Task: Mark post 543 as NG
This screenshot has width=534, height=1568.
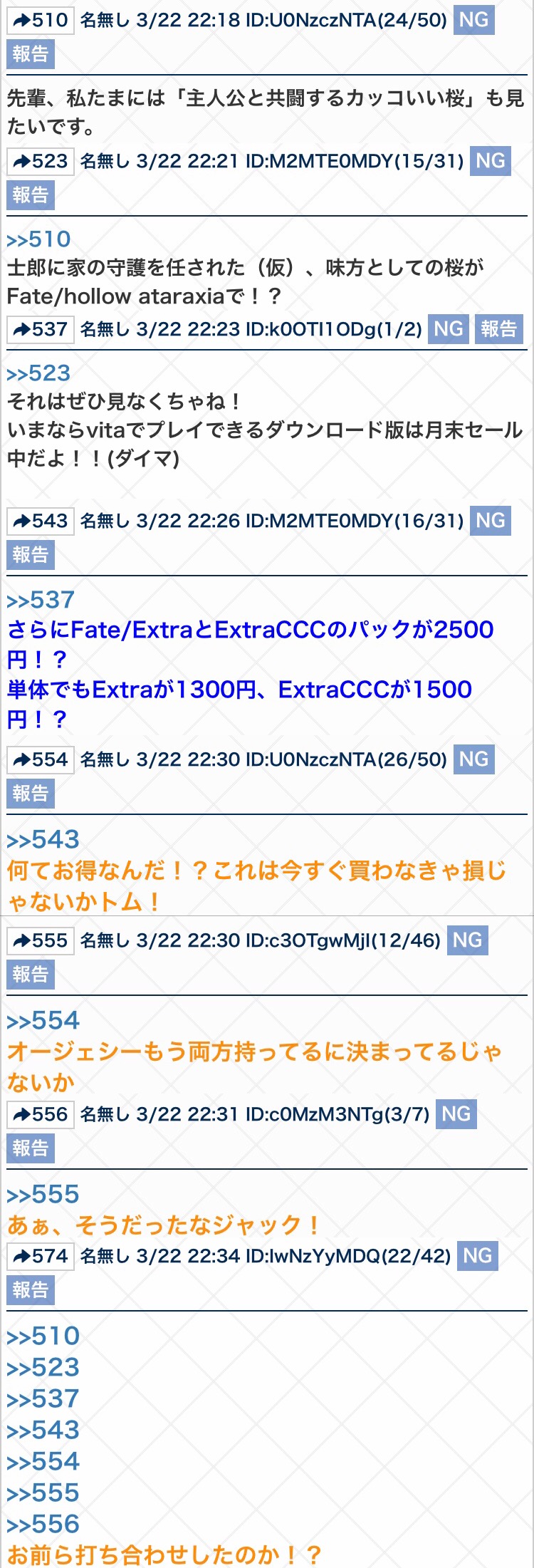Action: click(491, 521)
